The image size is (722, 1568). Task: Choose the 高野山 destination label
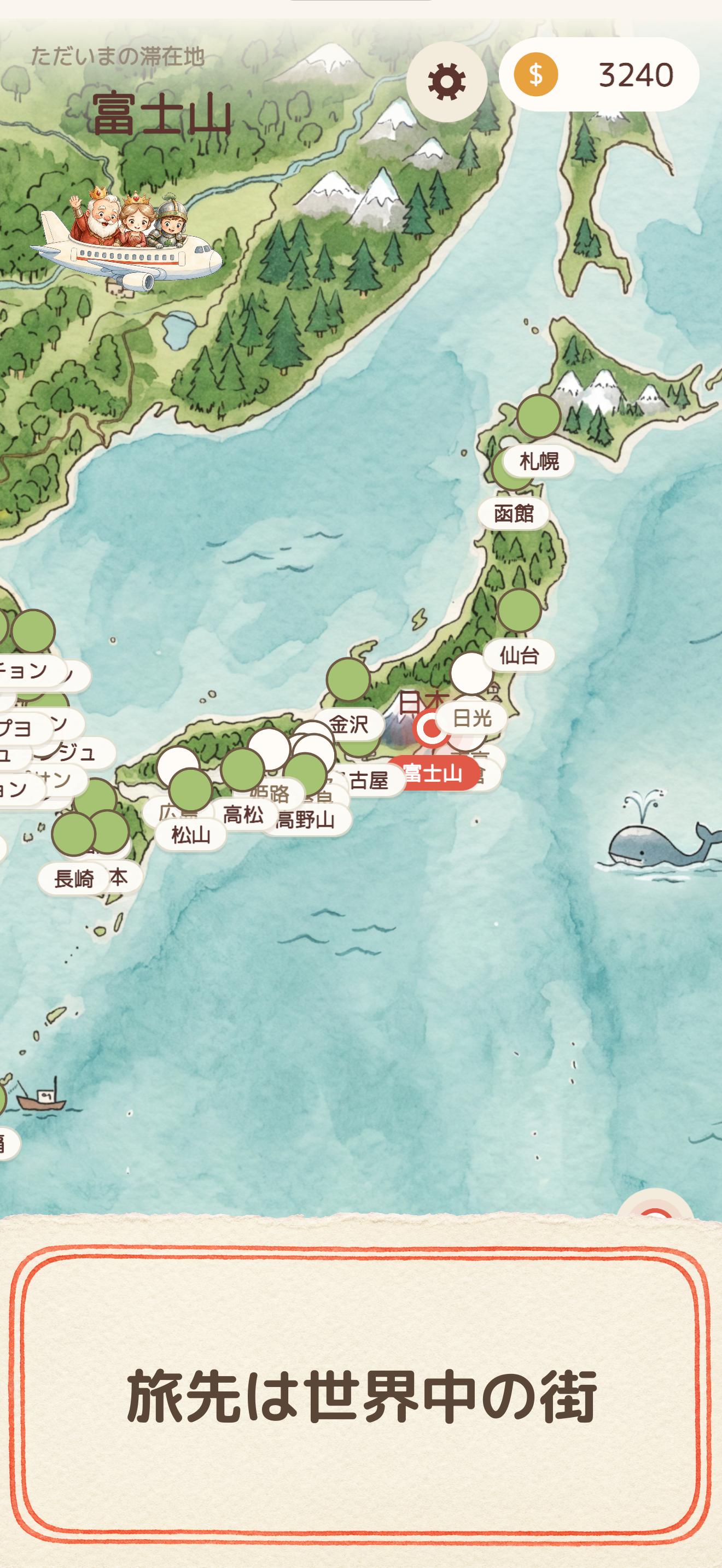click(305, 820)
